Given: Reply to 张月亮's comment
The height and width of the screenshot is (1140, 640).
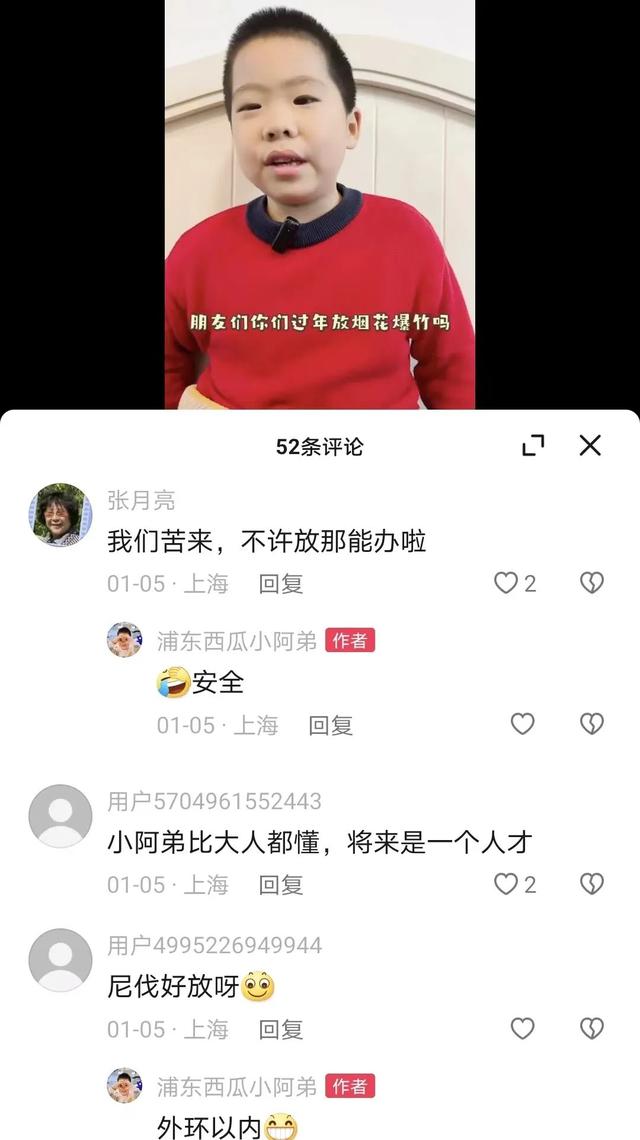Looking at the screenshot, I should click(281, 584).
